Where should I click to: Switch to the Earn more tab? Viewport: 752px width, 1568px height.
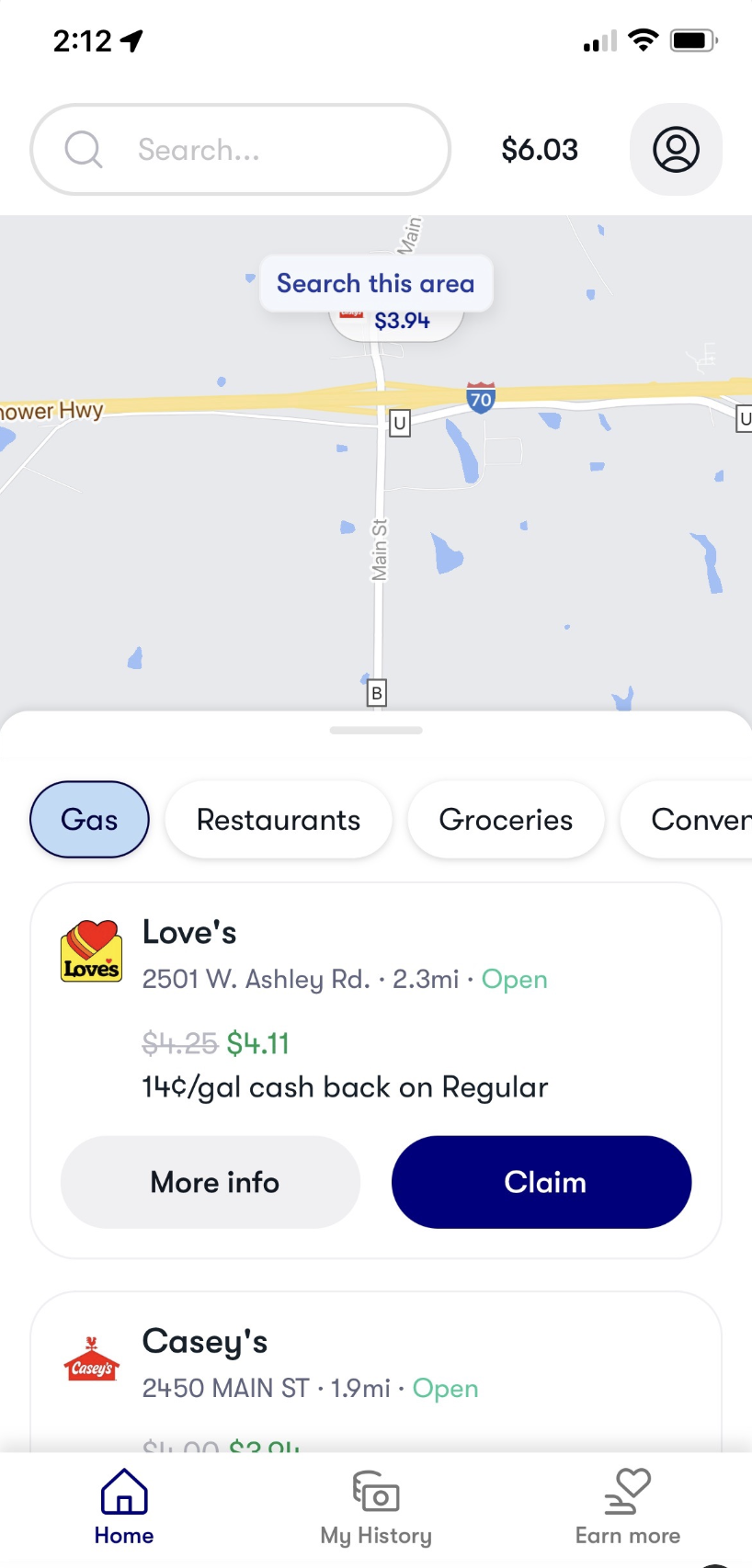pos(628,1507)
